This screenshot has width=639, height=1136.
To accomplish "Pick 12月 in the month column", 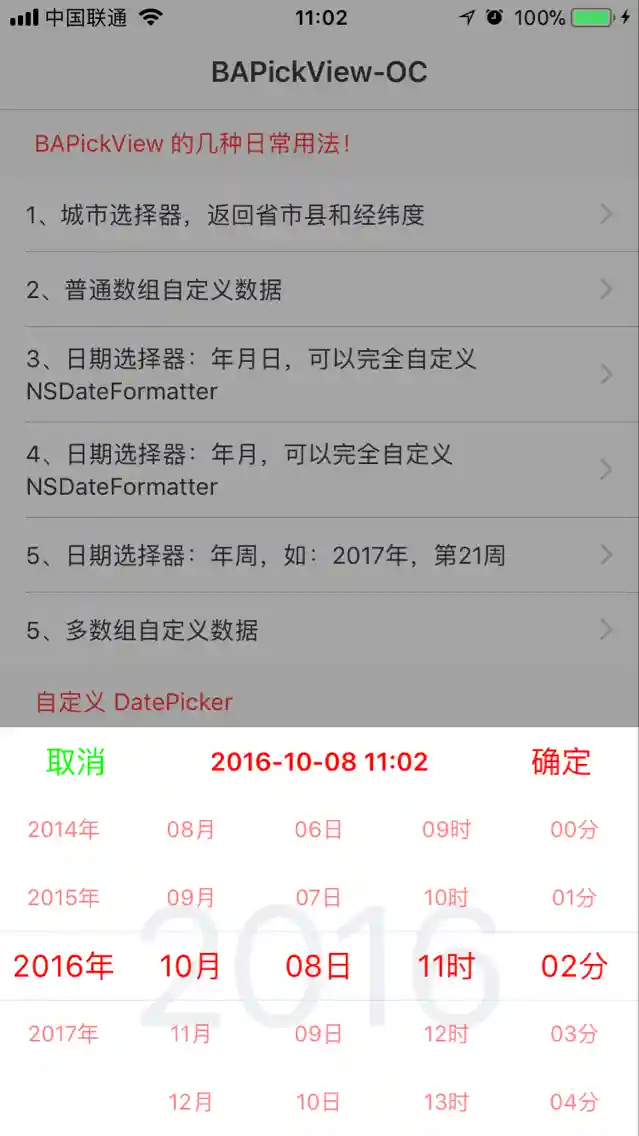I will pyautogui.click(x=191, y=1102).
